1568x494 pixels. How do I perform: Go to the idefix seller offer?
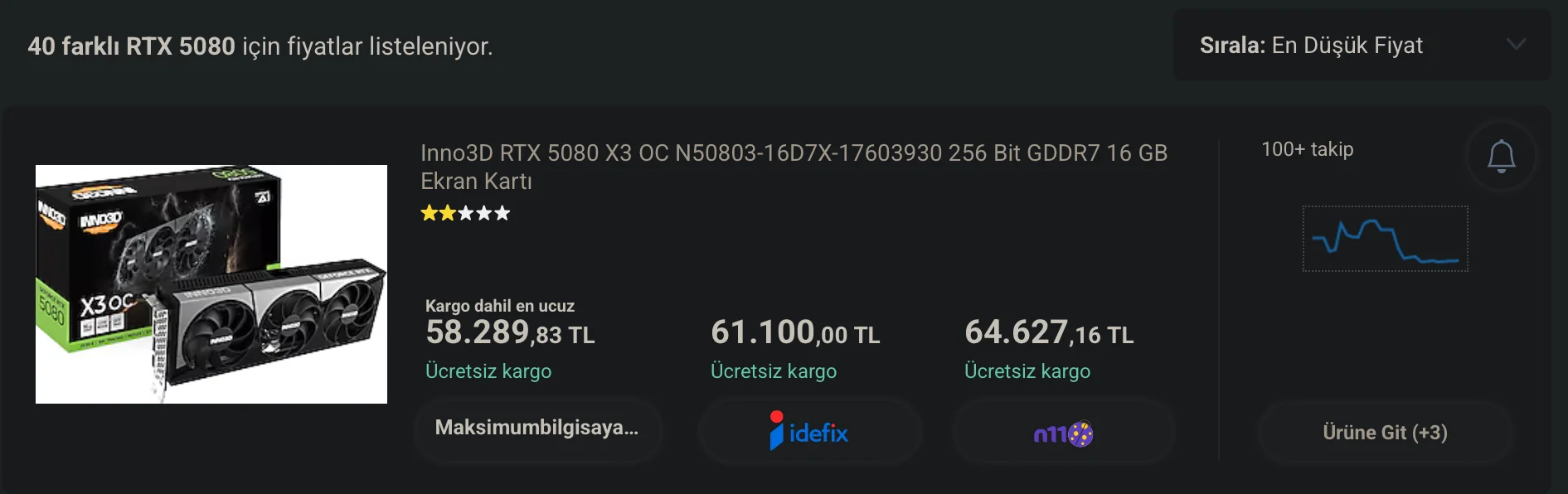809,432
